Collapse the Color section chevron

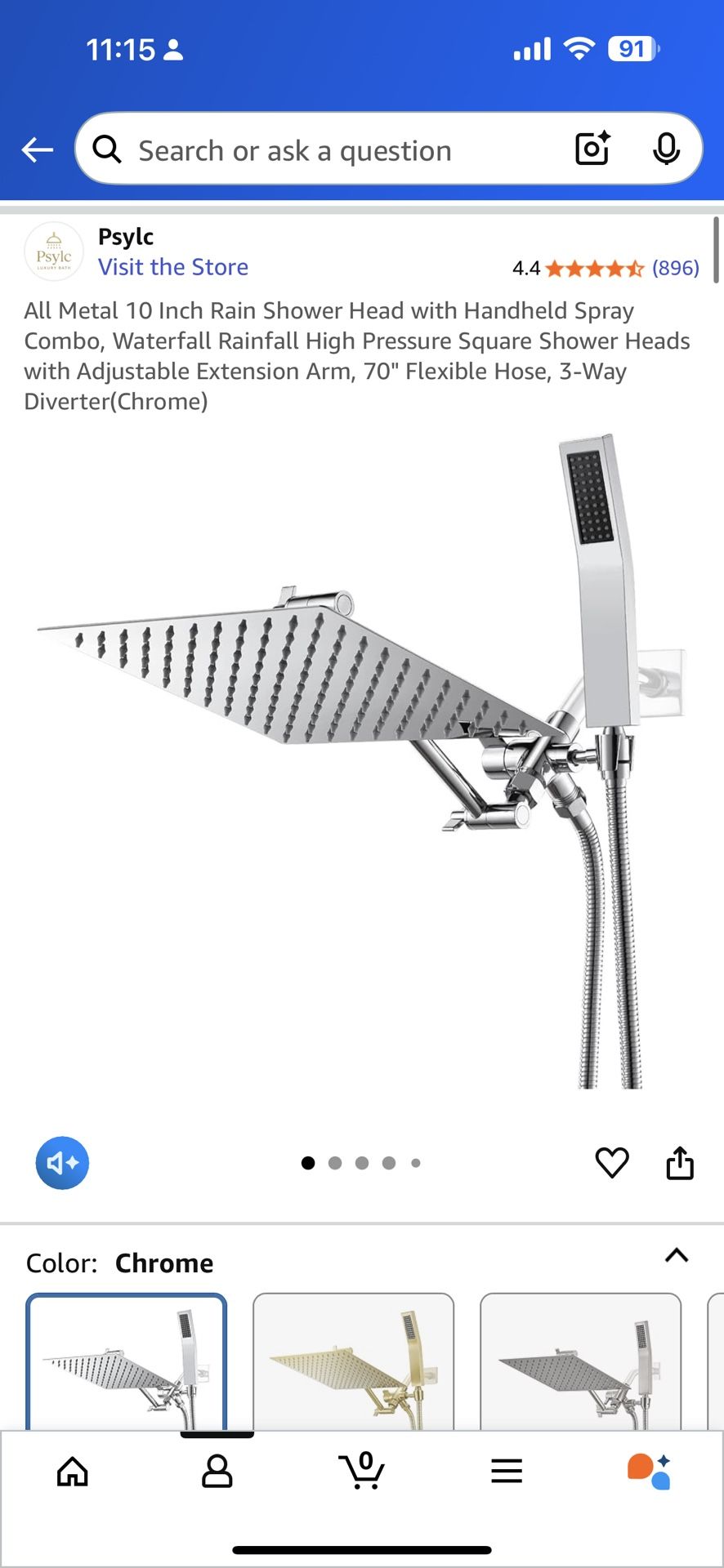click(677, 1256)
